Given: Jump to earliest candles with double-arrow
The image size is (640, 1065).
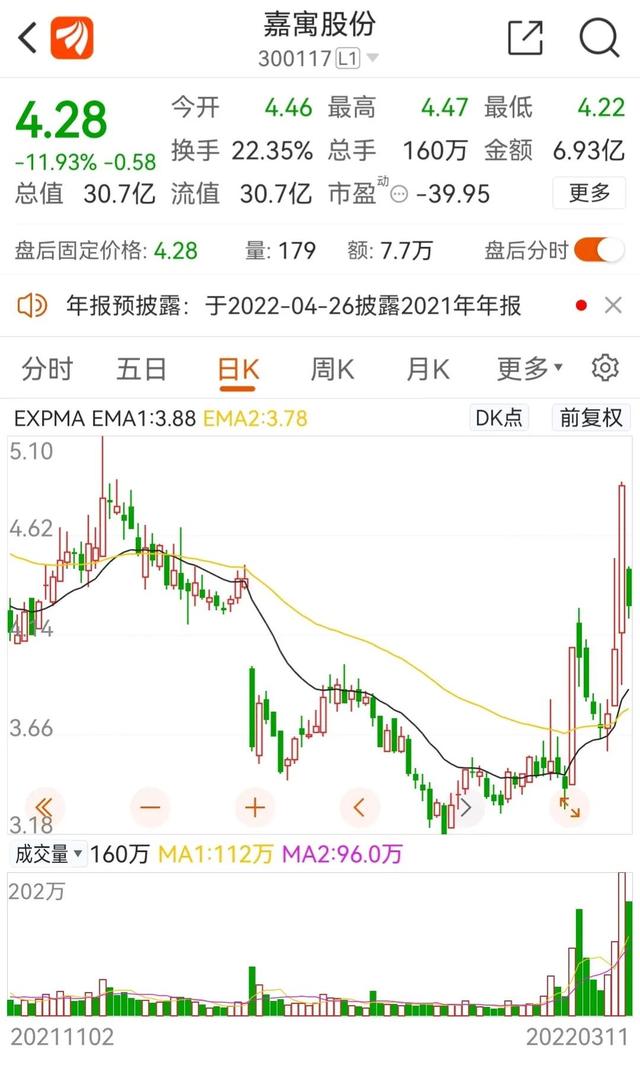Looking at the screenshot, I should click(45, 806).
